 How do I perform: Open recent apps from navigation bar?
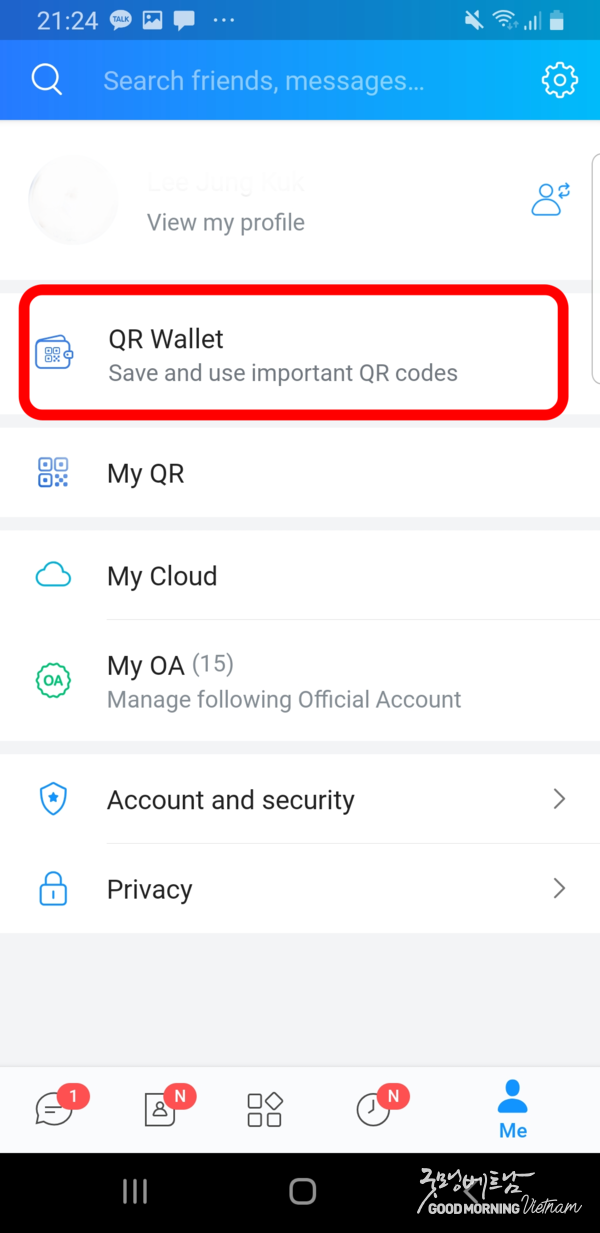pyautogui.click(x=135, y=1191)
